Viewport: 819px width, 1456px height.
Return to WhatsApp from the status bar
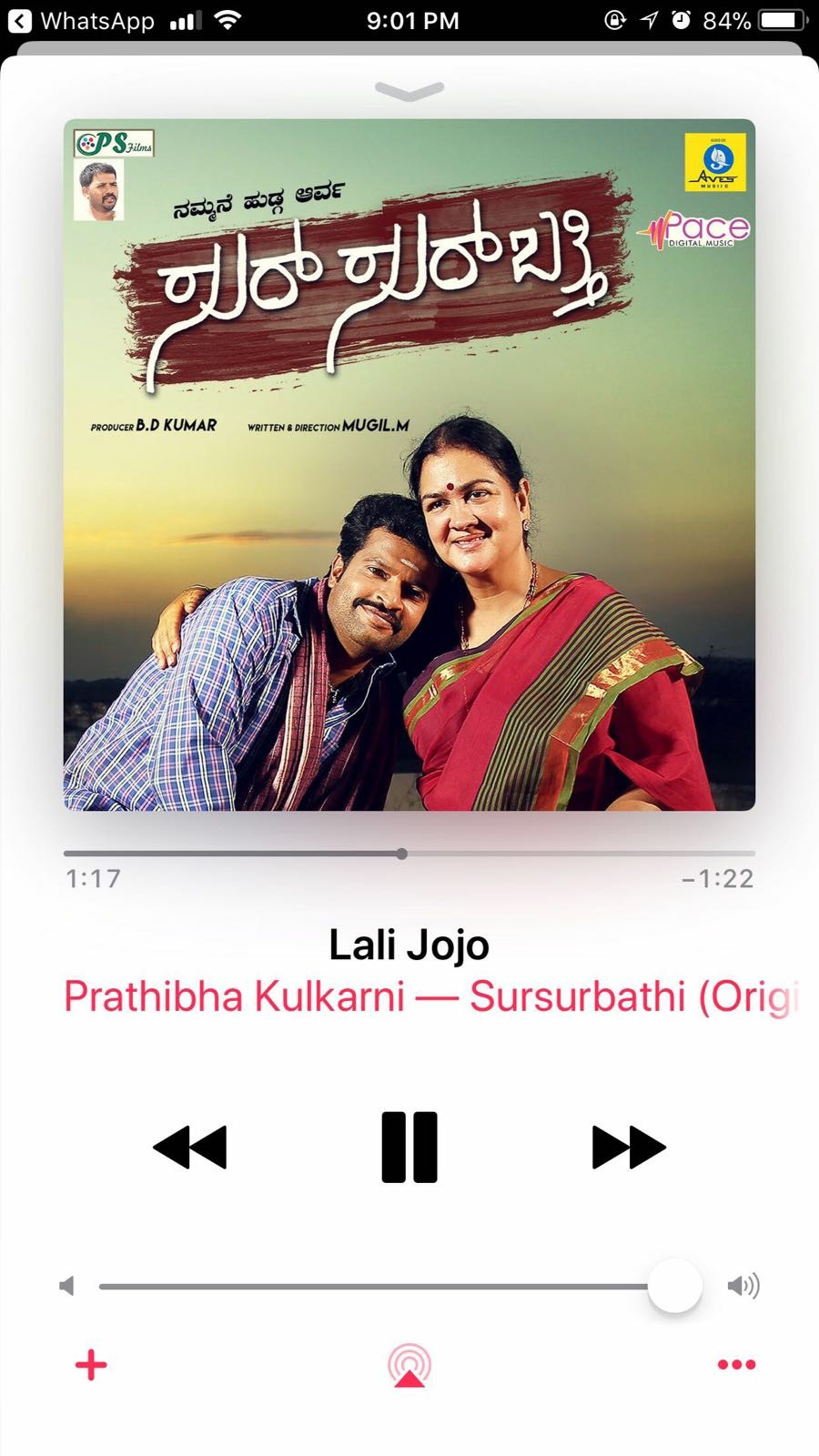click(x=82, y=20)
